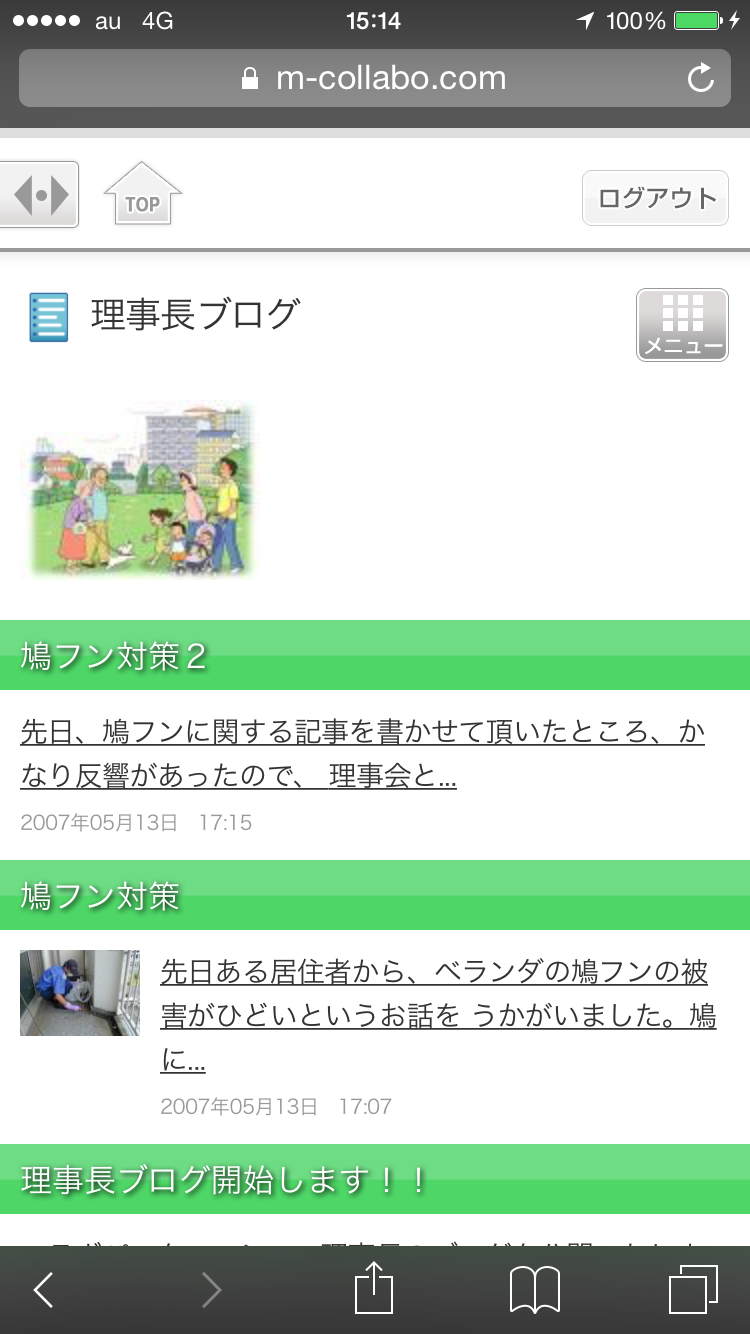Tap the m-collabo.com address field

pyautogui.click(x=374, y=78)
